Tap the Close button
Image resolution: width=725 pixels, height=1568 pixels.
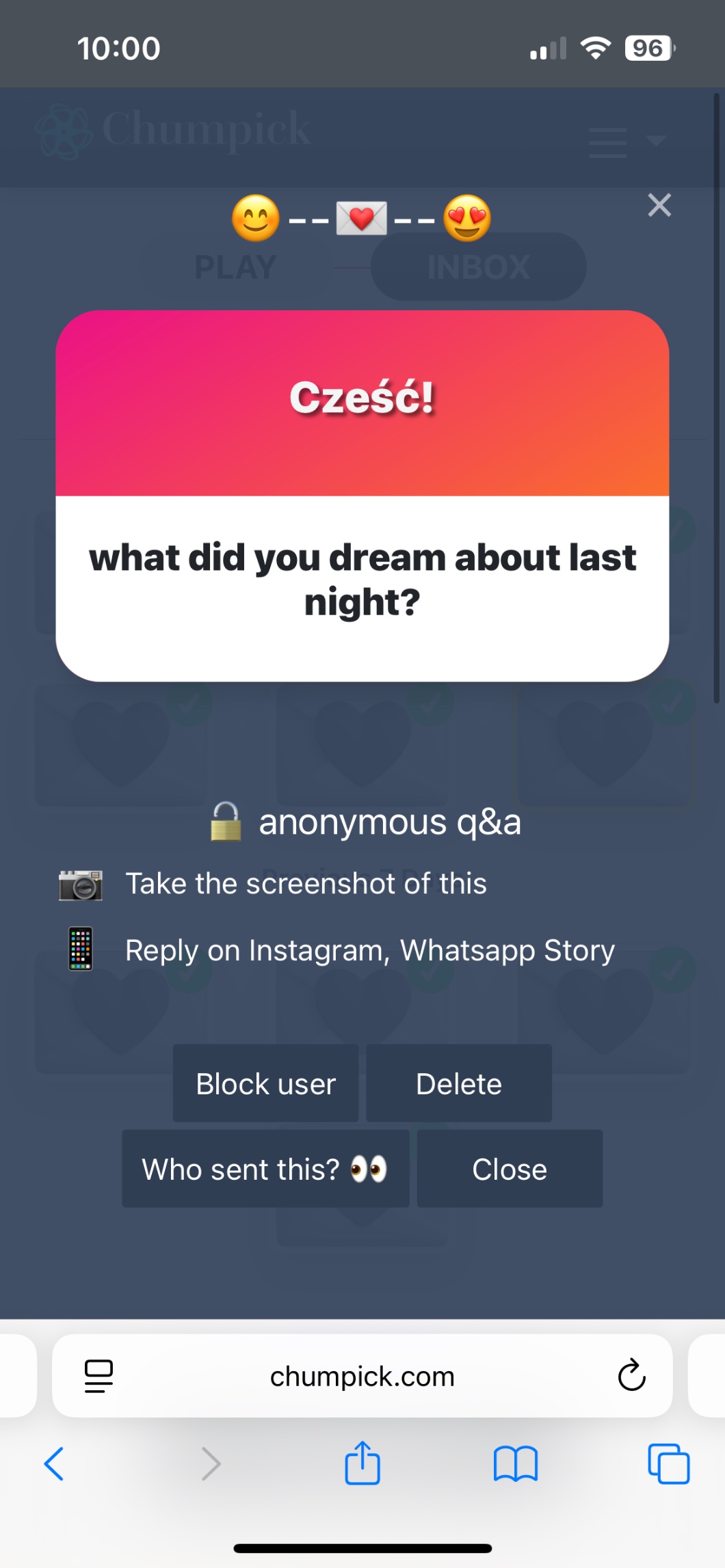coord(510,1169)
